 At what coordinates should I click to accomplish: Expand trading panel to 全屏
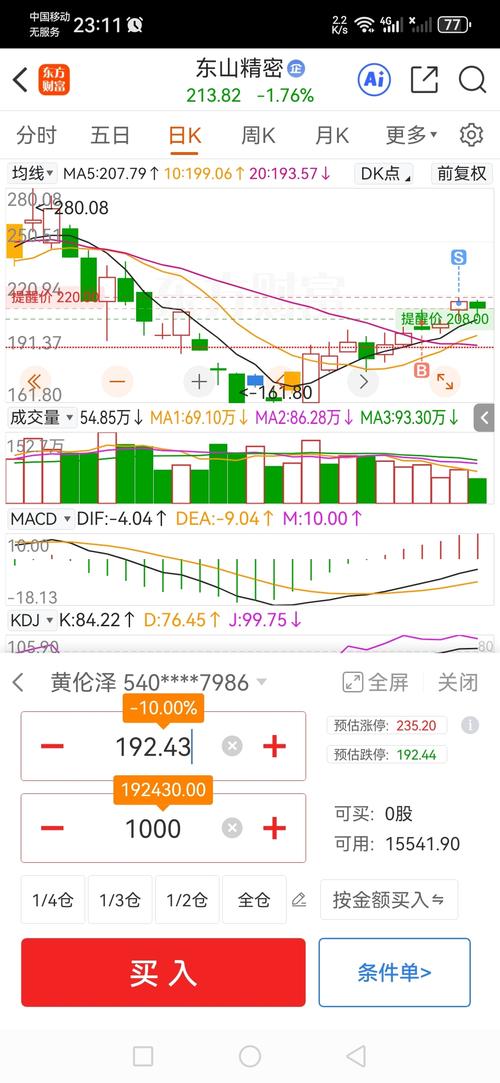[x=376, y=682]
